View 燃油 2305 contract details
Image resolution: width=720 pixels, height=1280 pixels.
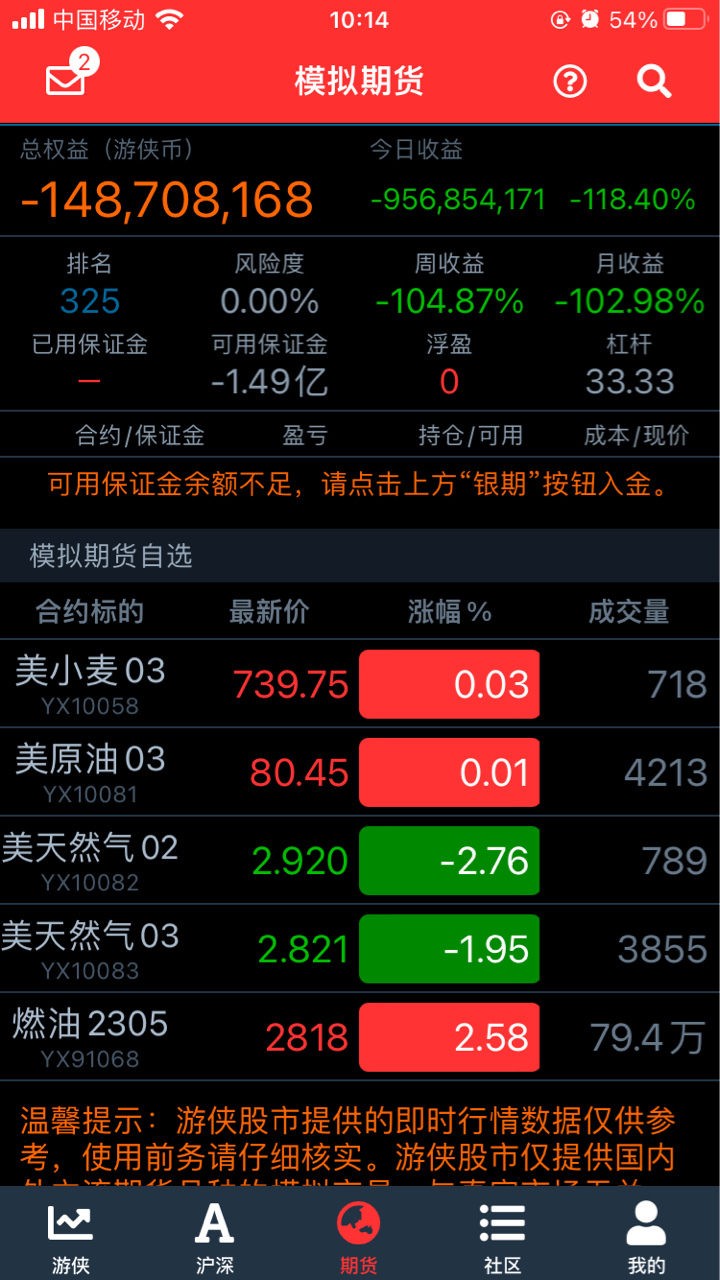[360, 1036]
